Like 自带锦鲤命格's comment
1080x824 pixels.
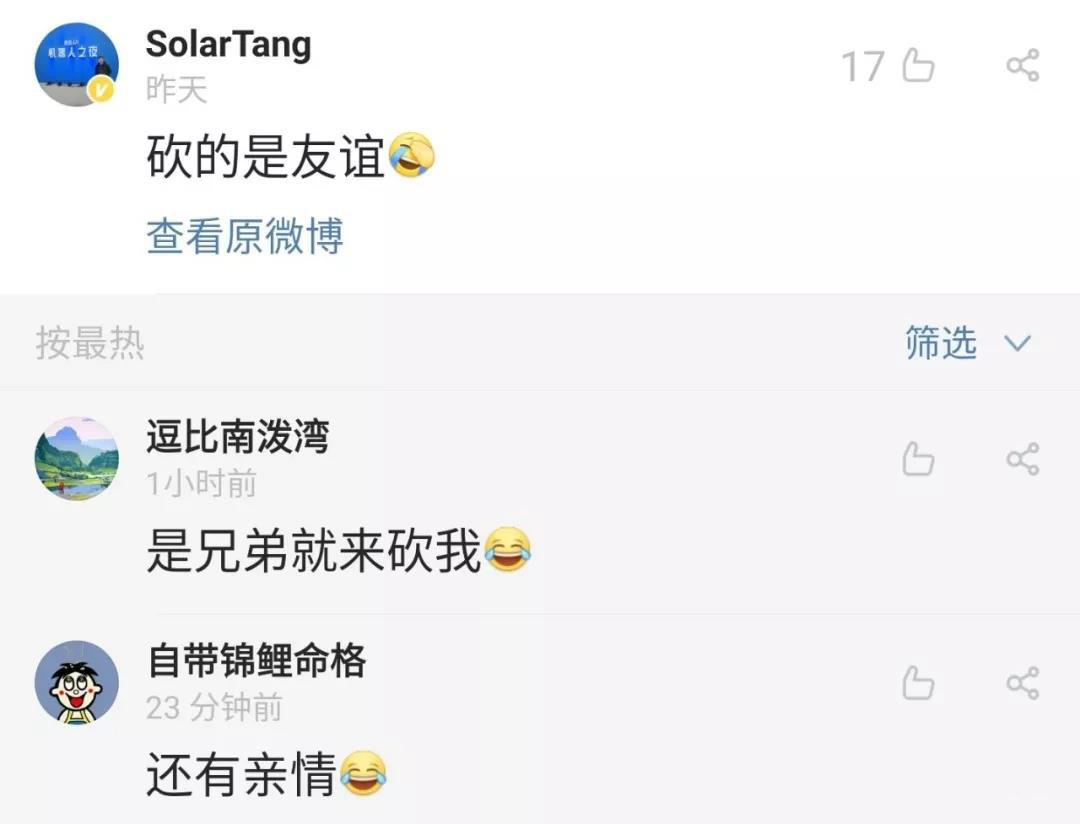[917, 684]
